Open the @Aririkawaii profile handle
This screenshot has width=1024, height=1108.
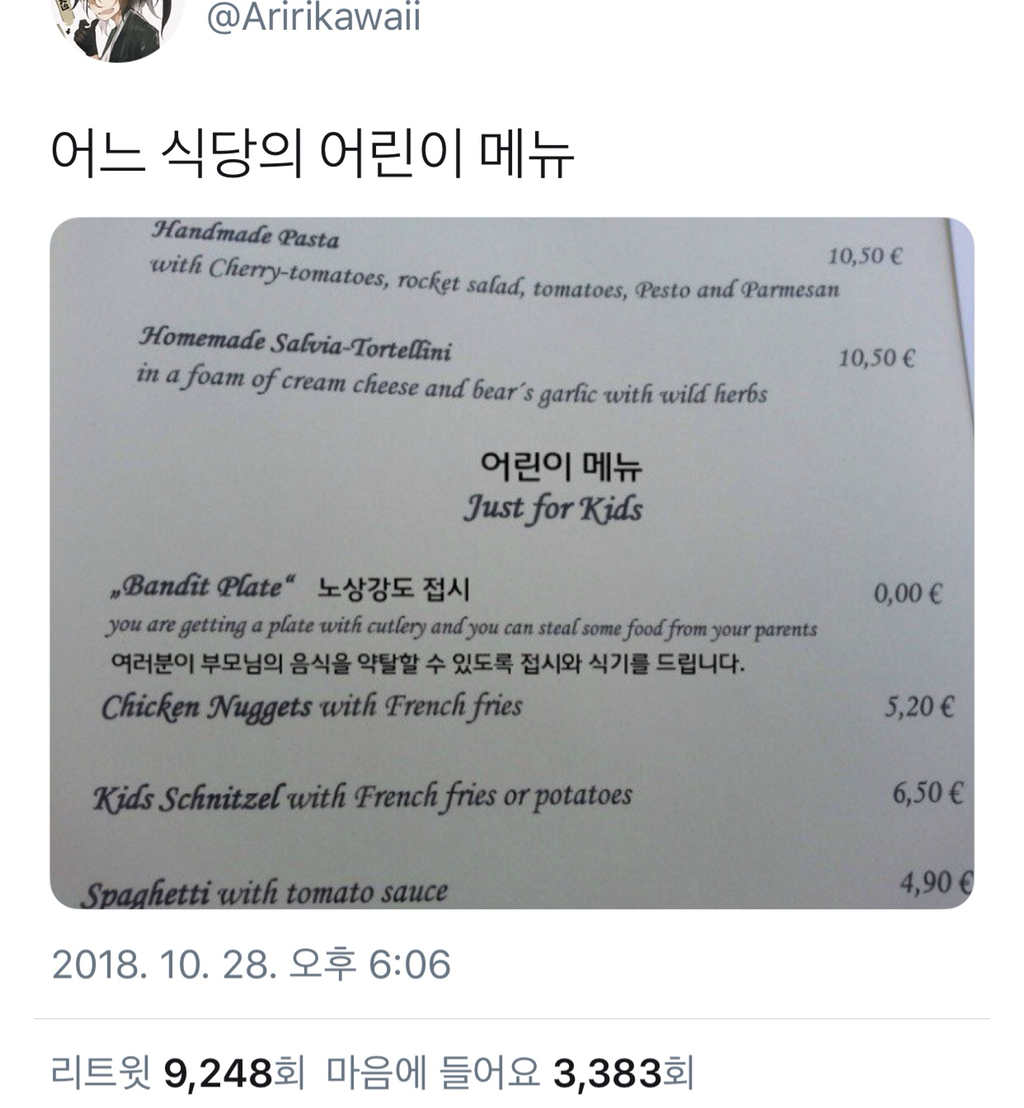tap(313, 17)
